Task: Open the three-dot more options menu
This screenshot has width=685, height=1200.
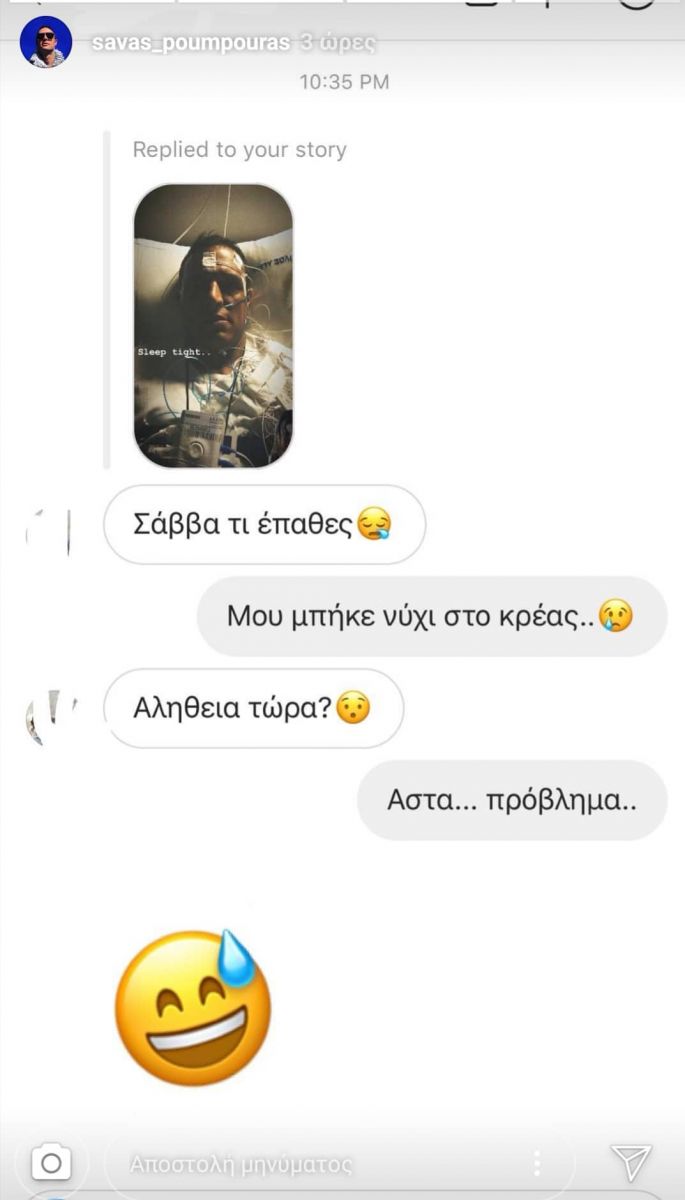Action: point(537,1163)
